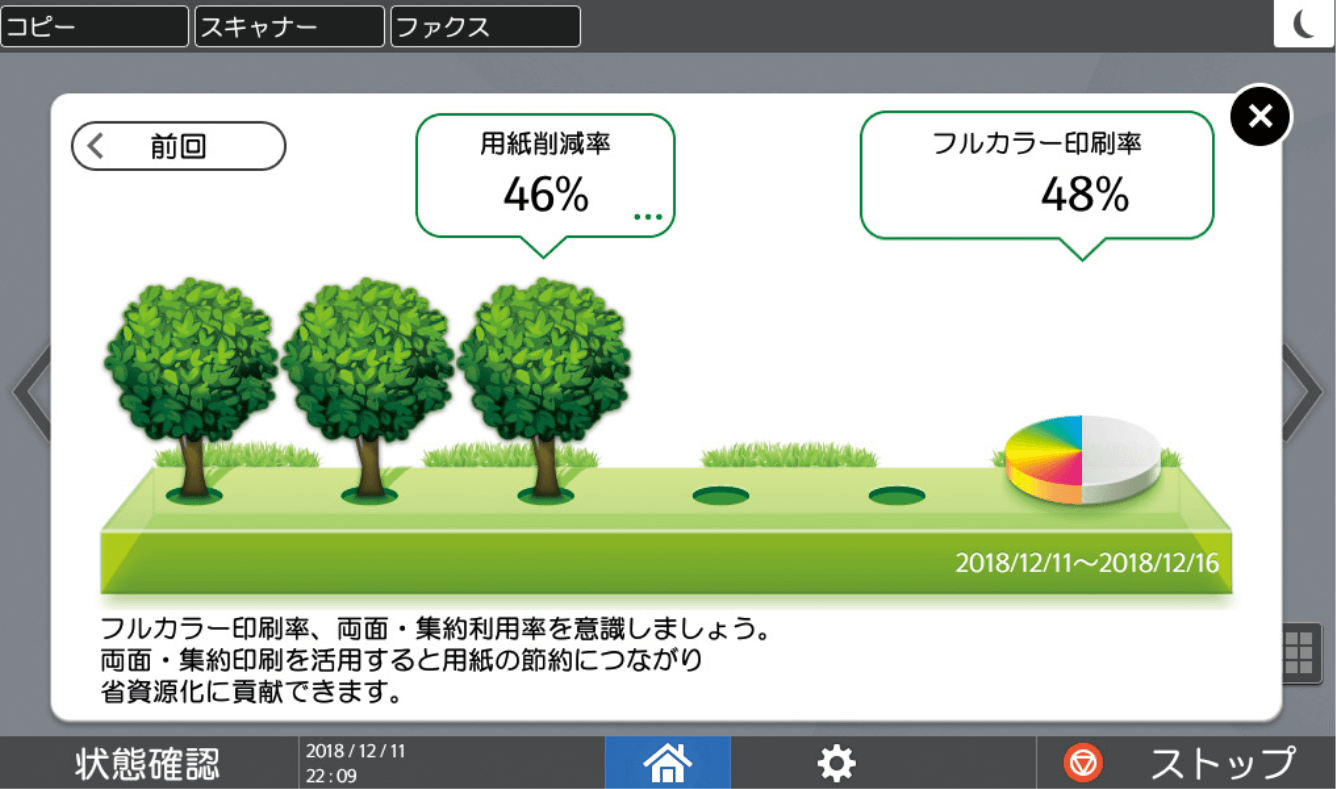
Task: Open the settings gear
Action: tap(835, 764)
